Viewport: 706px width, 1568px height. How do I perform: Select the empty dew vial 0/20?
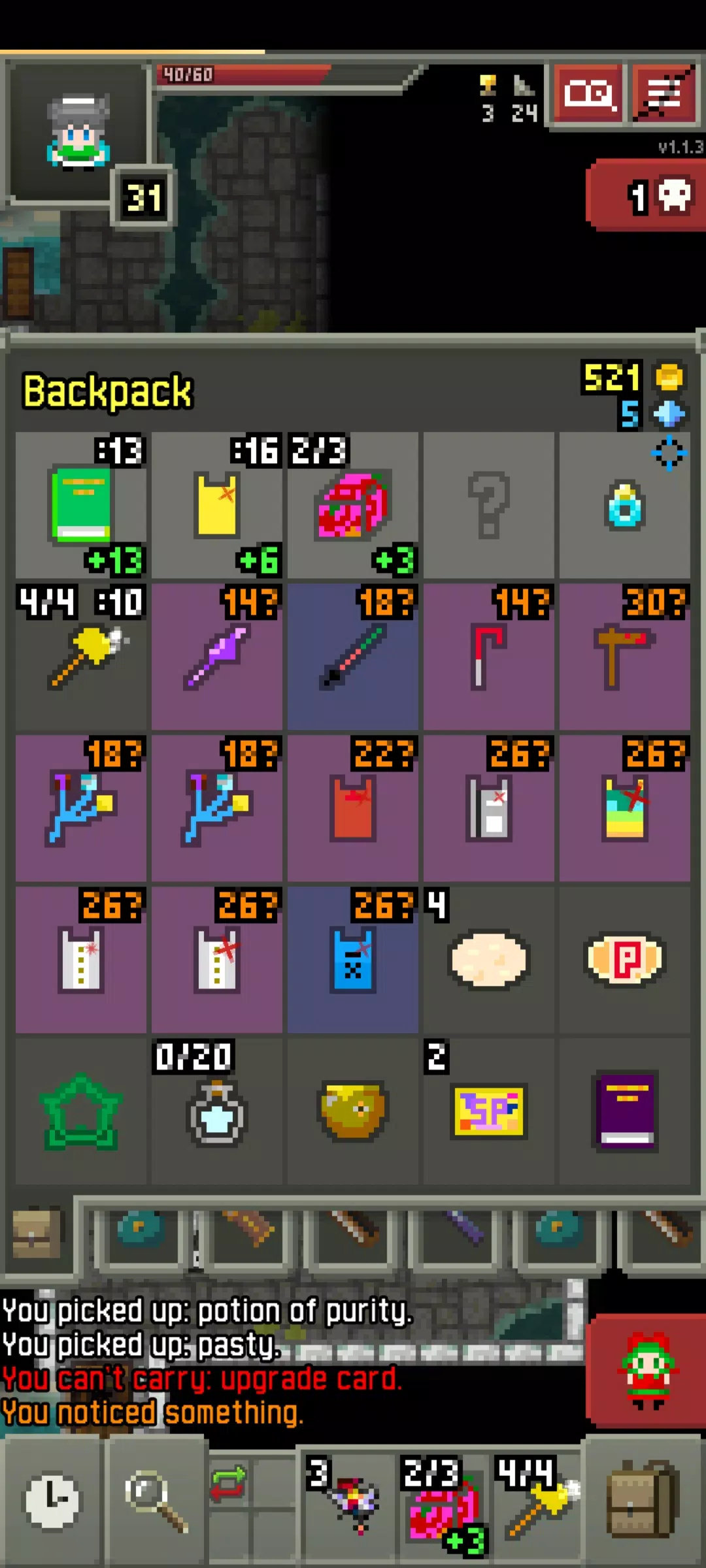(x=217, y=1111)
